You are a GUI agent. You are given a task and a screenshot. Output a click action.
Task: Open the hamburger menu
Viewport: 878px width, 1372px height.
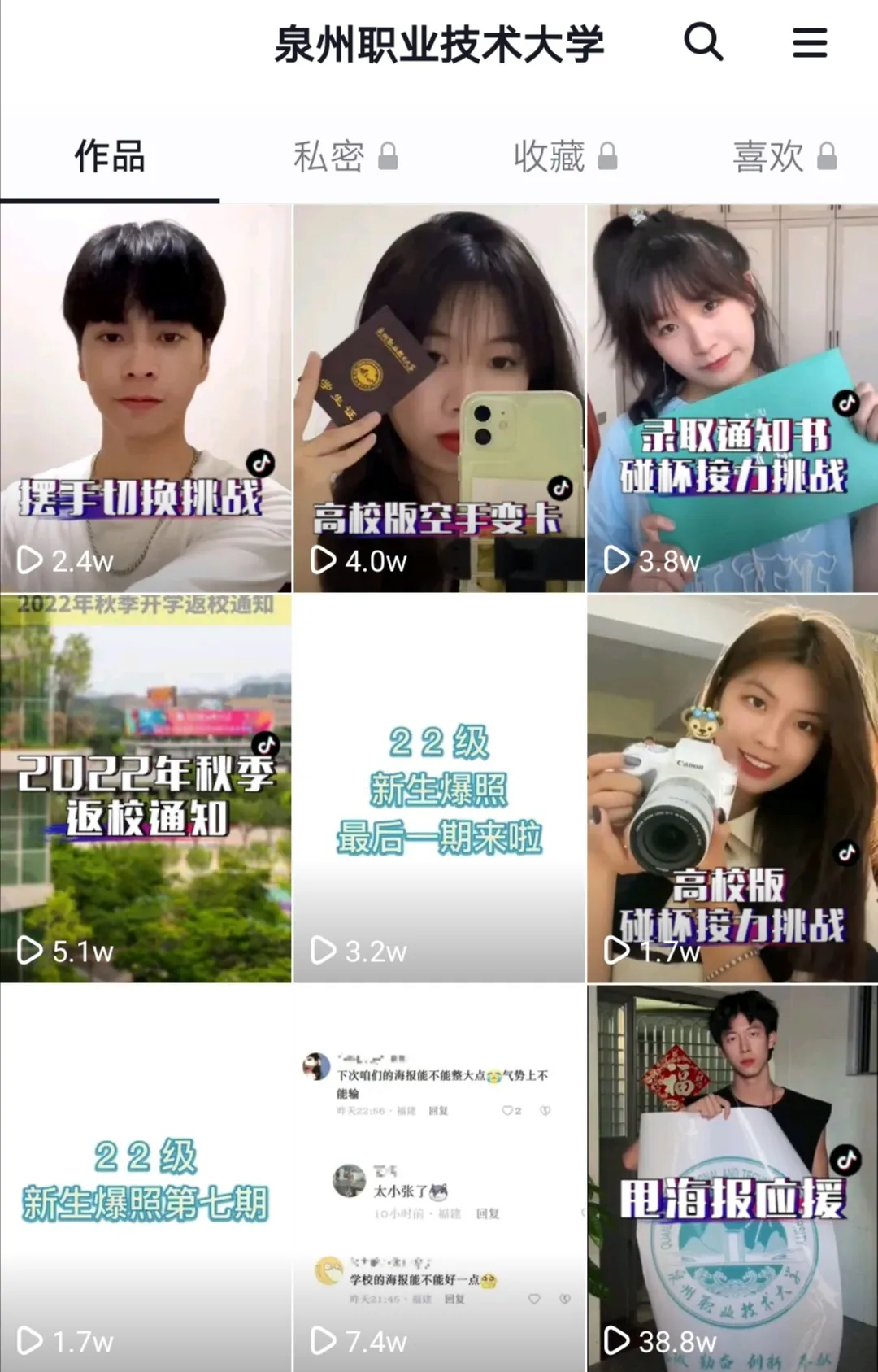(810, 42)
